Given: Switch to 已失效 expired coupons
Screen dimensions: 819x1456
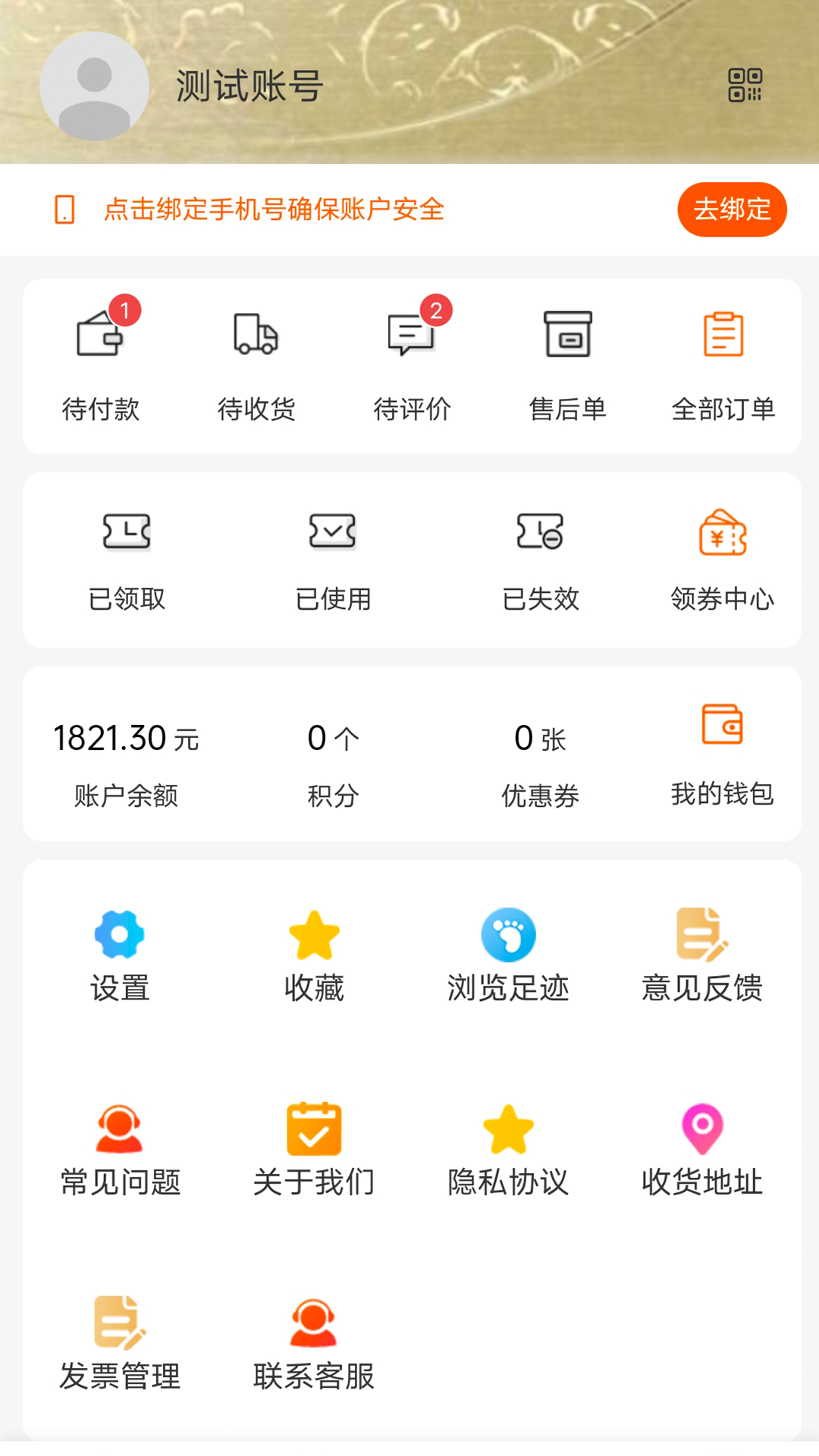Looking at the screenshot, I should coord(541,535).
